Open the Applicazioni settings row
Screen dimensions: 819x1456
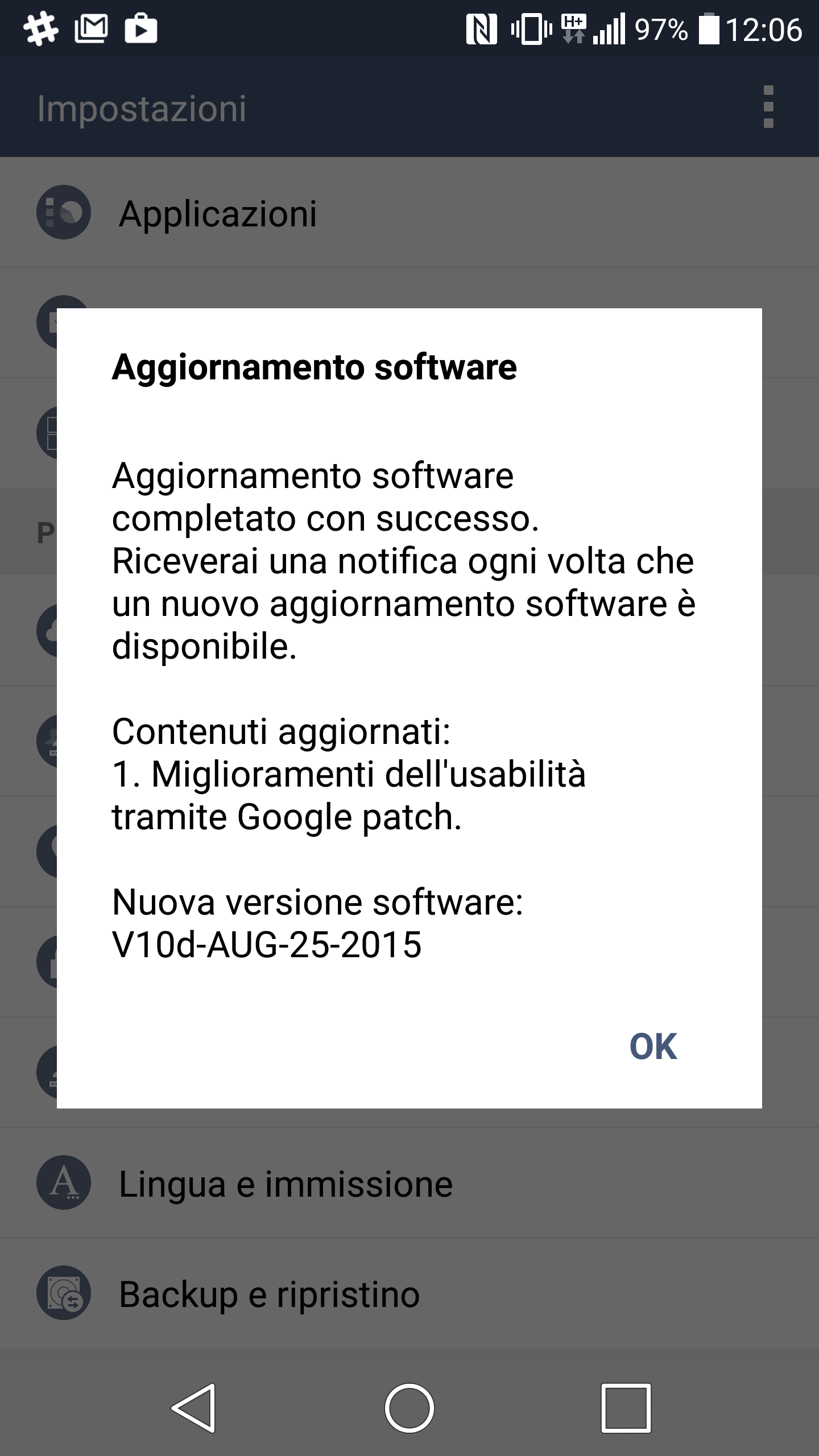(409, 213)
